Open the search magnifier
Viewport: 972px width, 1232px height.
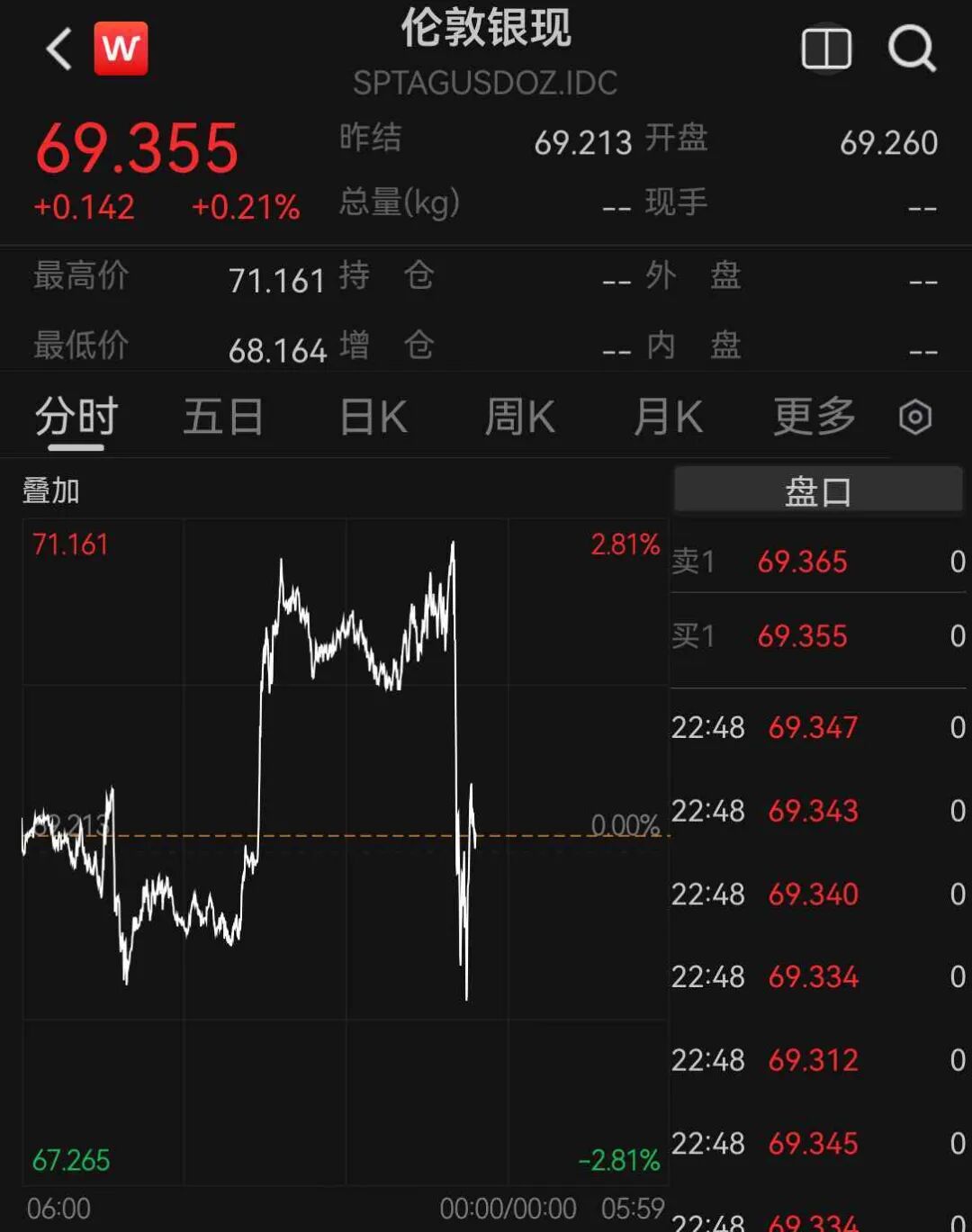coord(913,49)
